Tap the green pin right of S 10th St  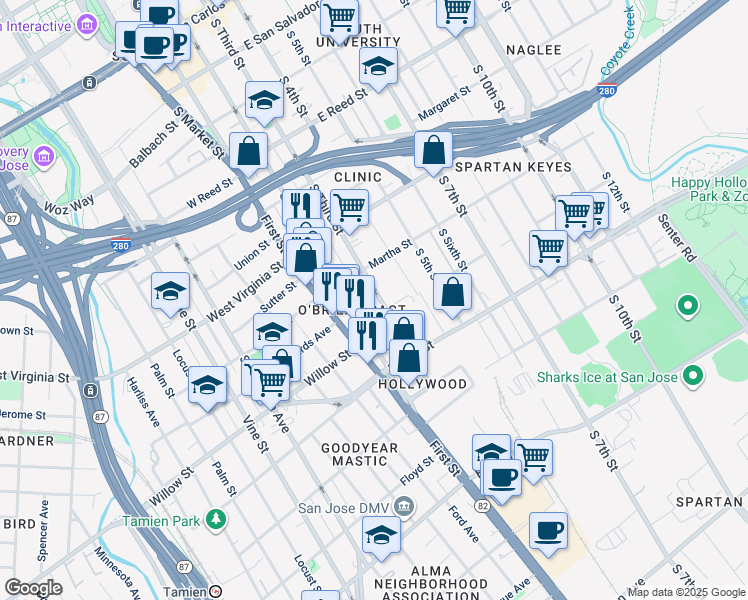[x=687, y=306]
